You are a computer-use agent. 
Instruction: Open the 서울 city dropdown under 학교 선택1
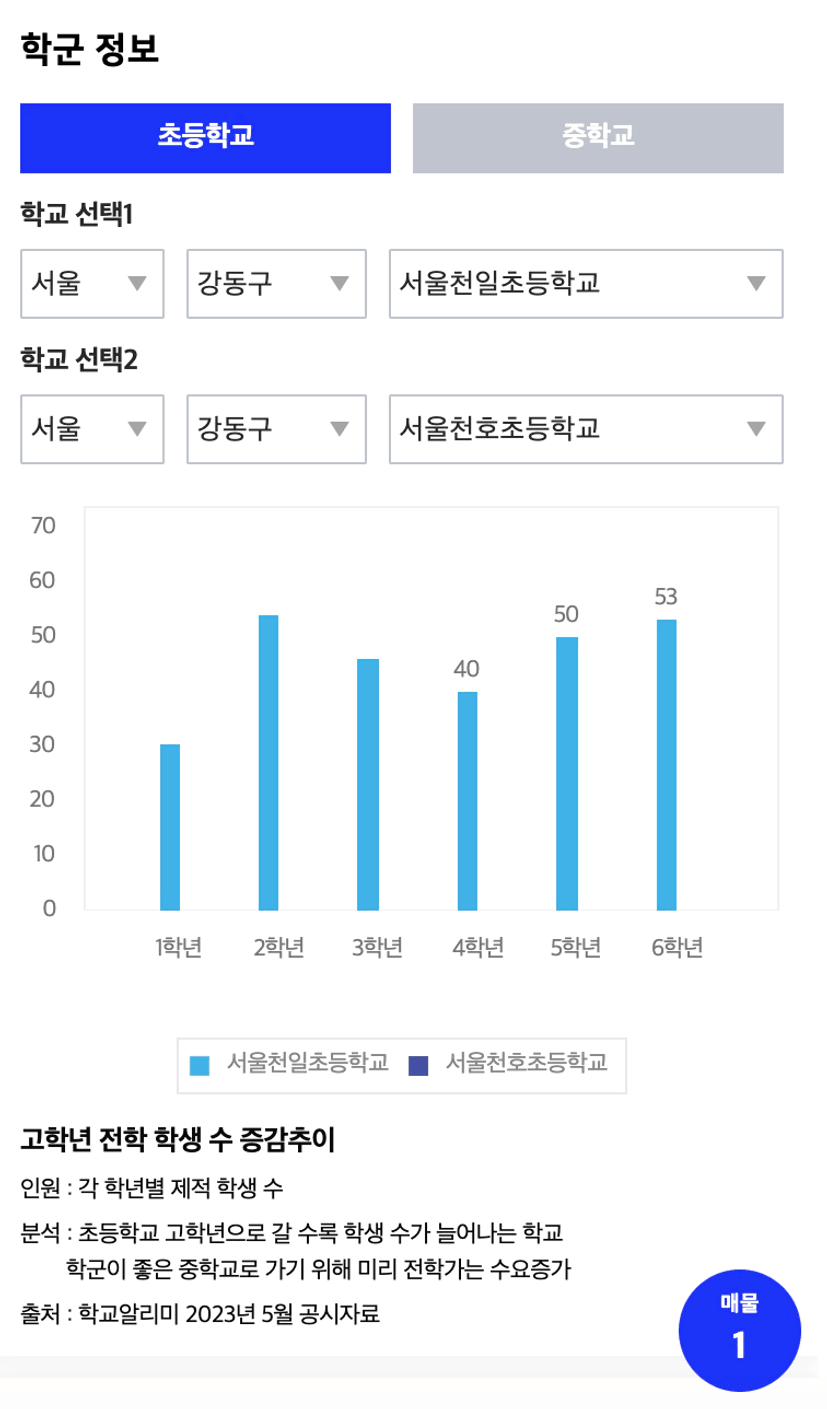click(x=92, y=284)
